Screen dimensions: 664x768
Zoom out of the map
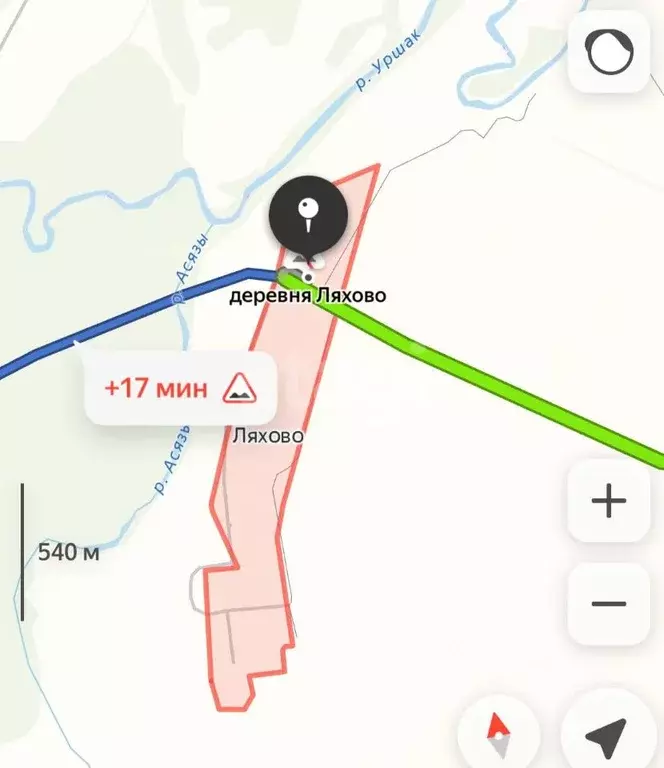608,604
